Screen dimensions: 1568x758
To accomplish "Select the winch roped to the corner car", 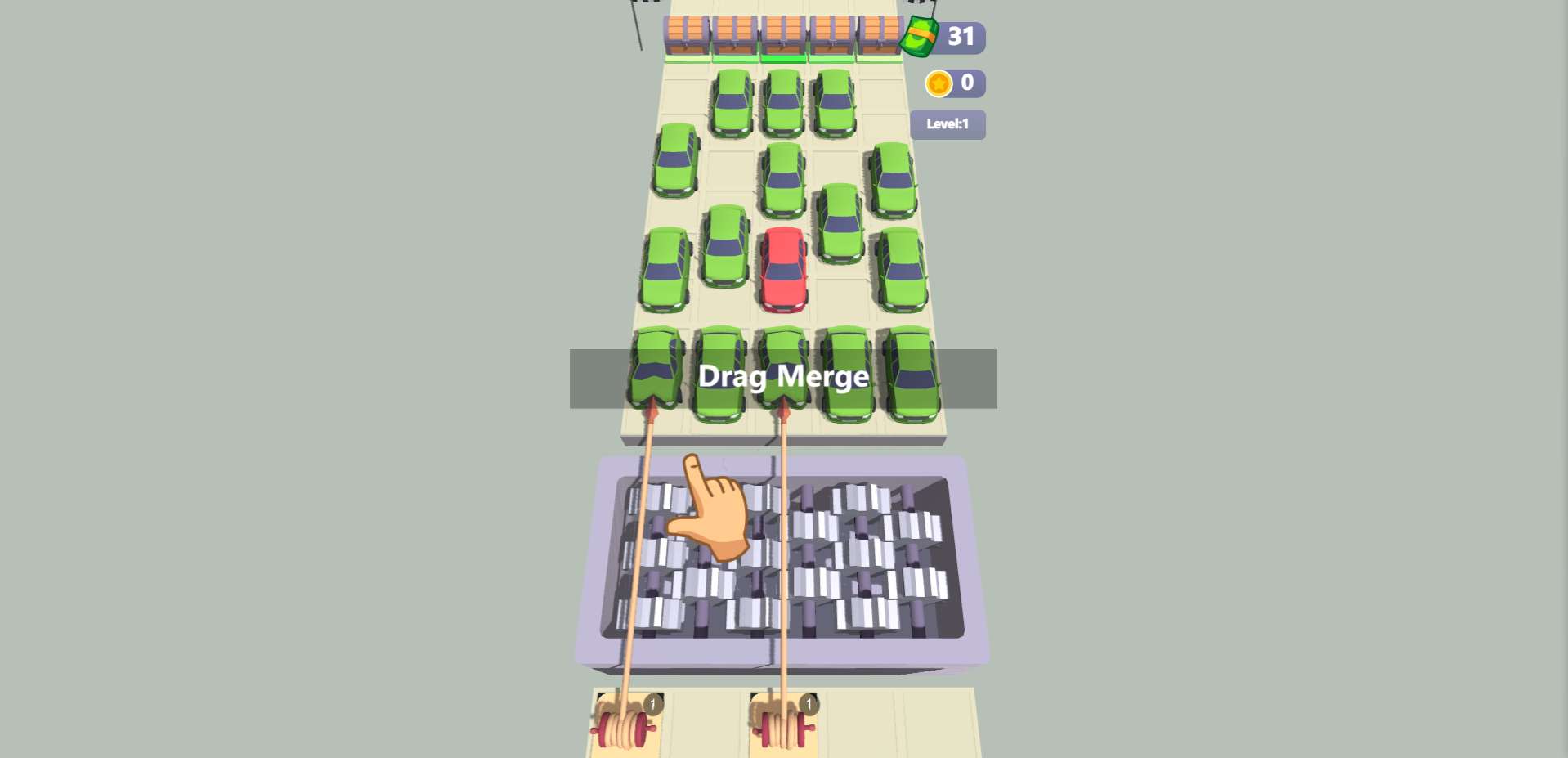I will [x=625, y=725].
